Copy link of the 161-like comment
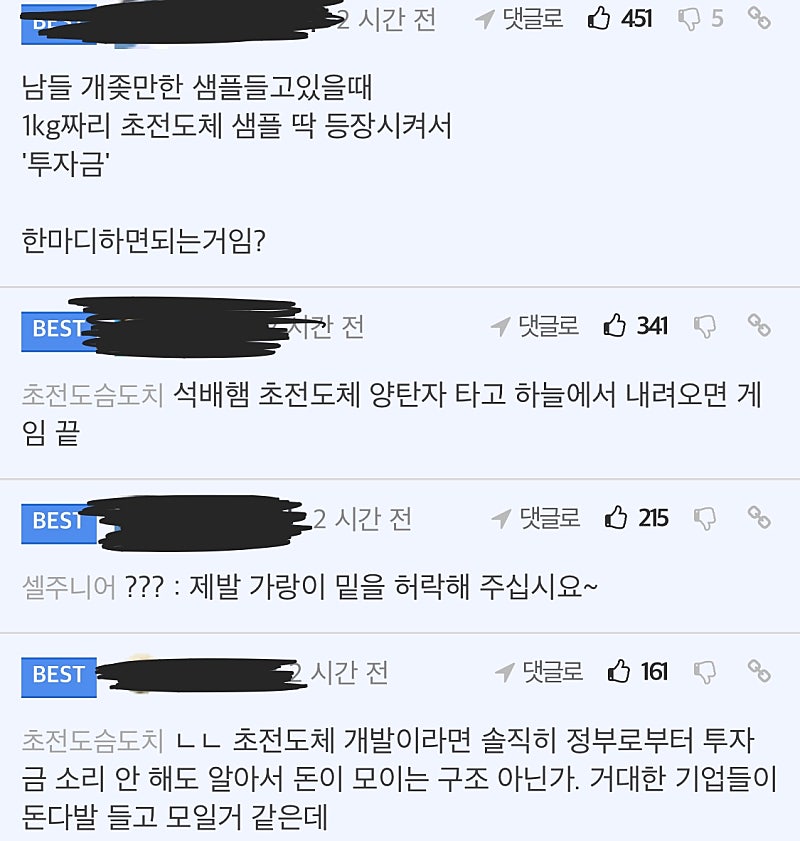The width and height of the screenshot is (800, 841). click(760, 671)
